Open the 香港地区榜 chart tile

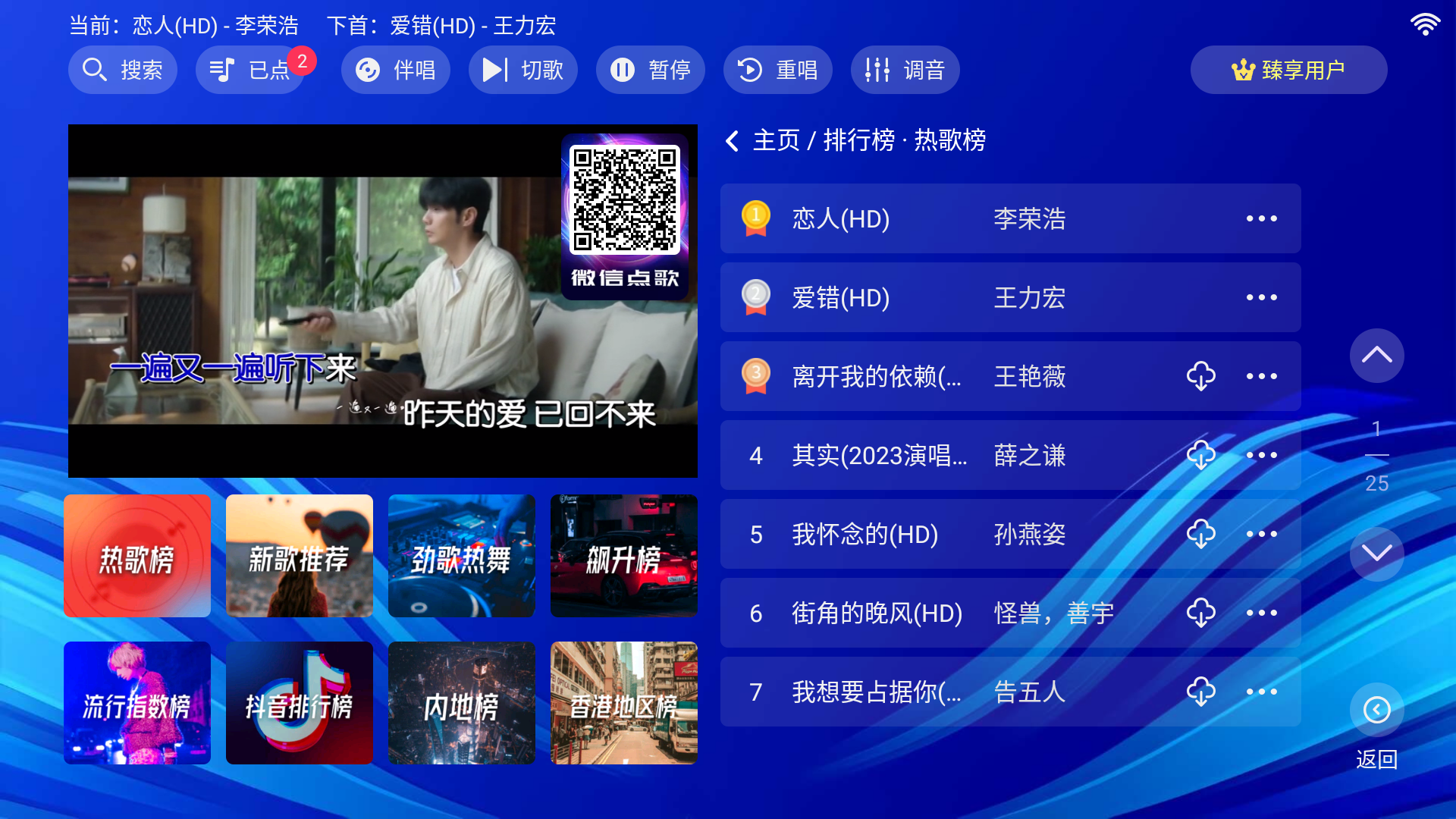click(623, 703)
